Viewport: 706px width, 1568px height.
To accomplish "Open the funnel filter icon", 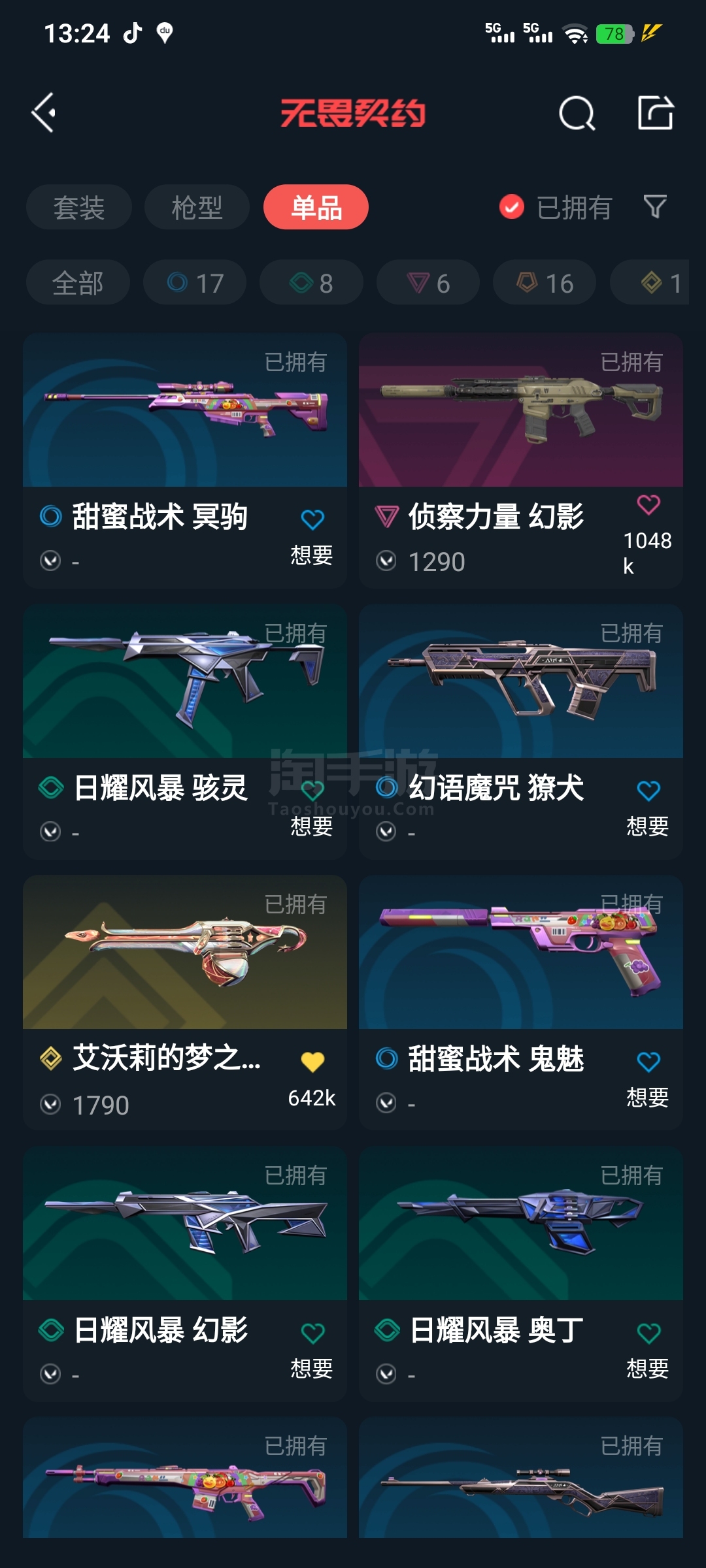I will [x=655, y=207].
